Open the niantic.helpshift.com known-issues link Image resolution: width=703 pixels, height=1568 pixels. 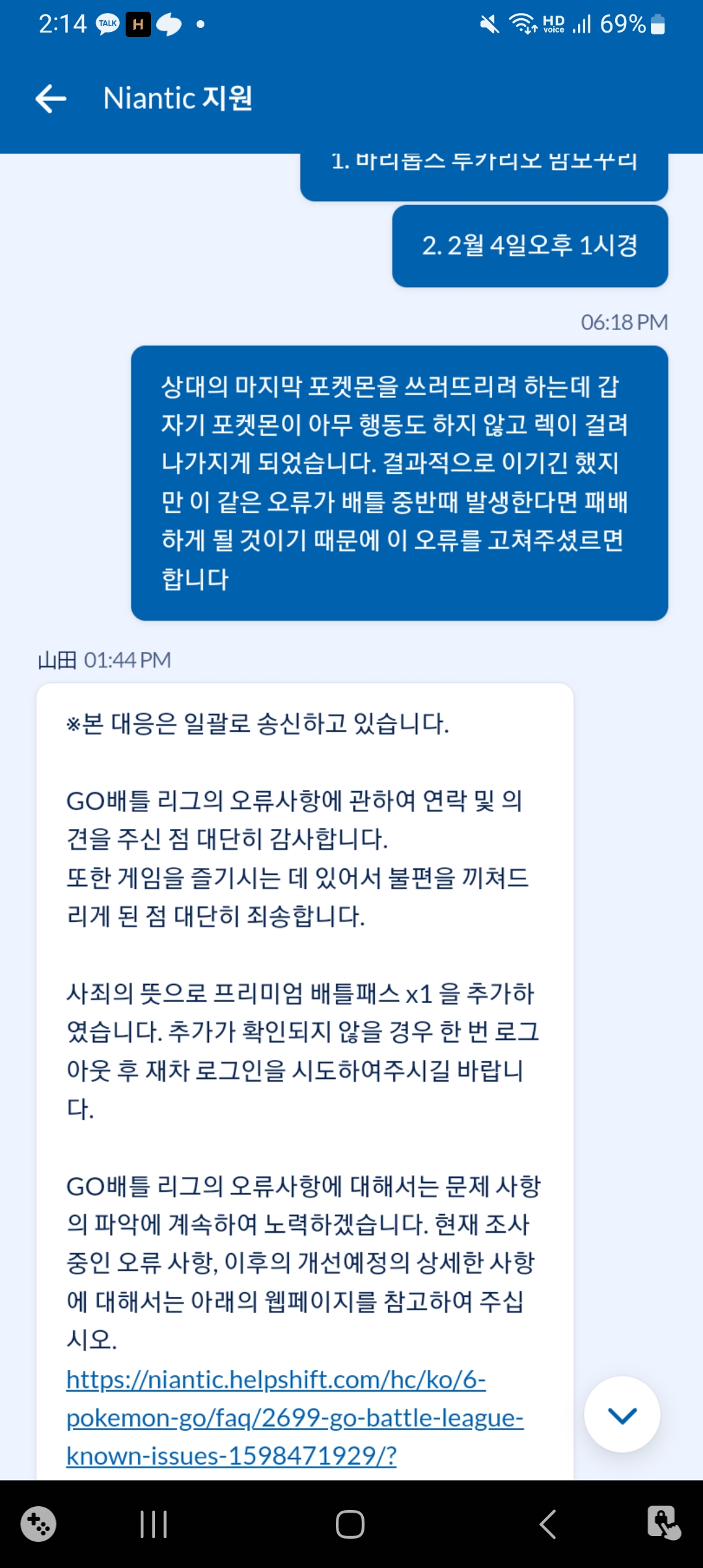pyautogui.click(x=294, y=1418)
